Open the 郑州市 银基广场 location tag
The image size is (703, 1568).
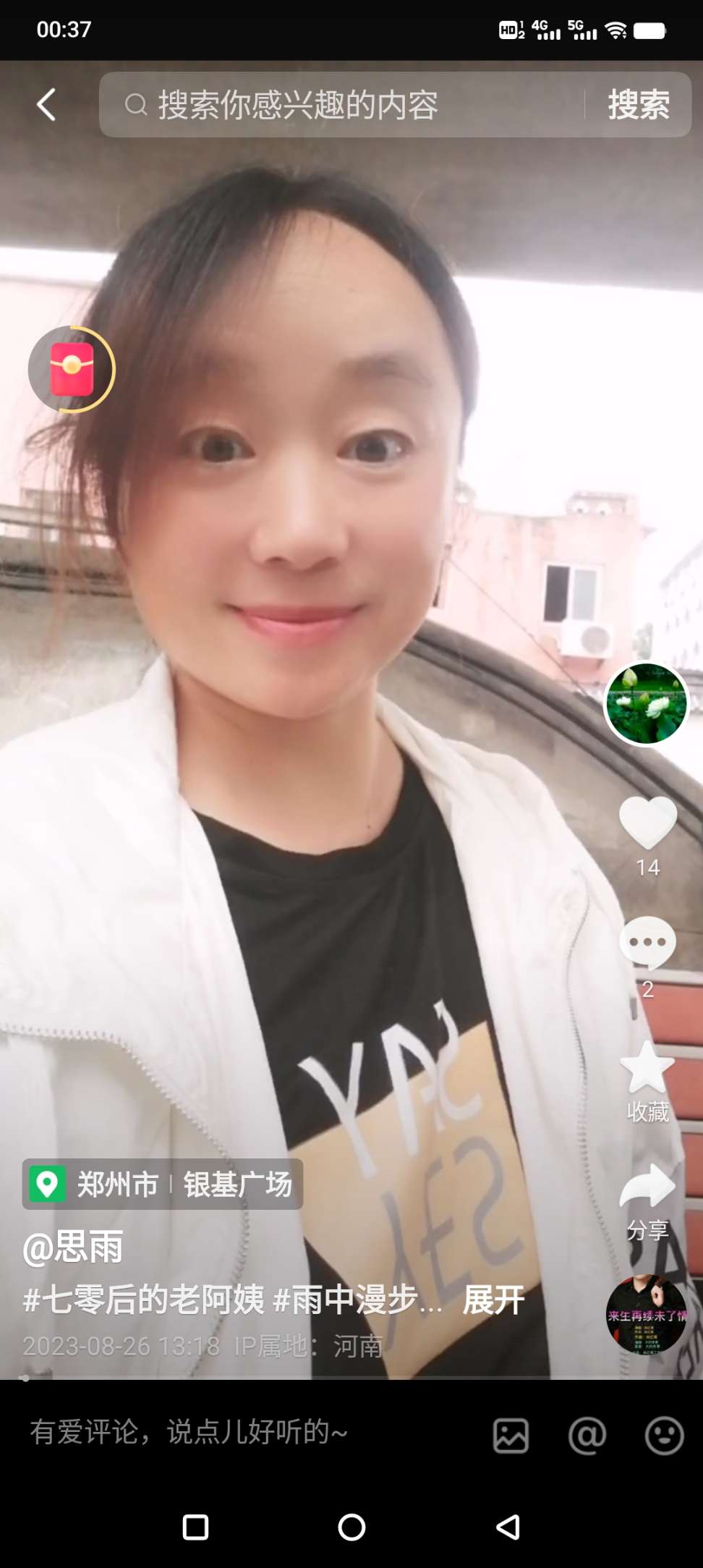click(x=163, y=1185)
